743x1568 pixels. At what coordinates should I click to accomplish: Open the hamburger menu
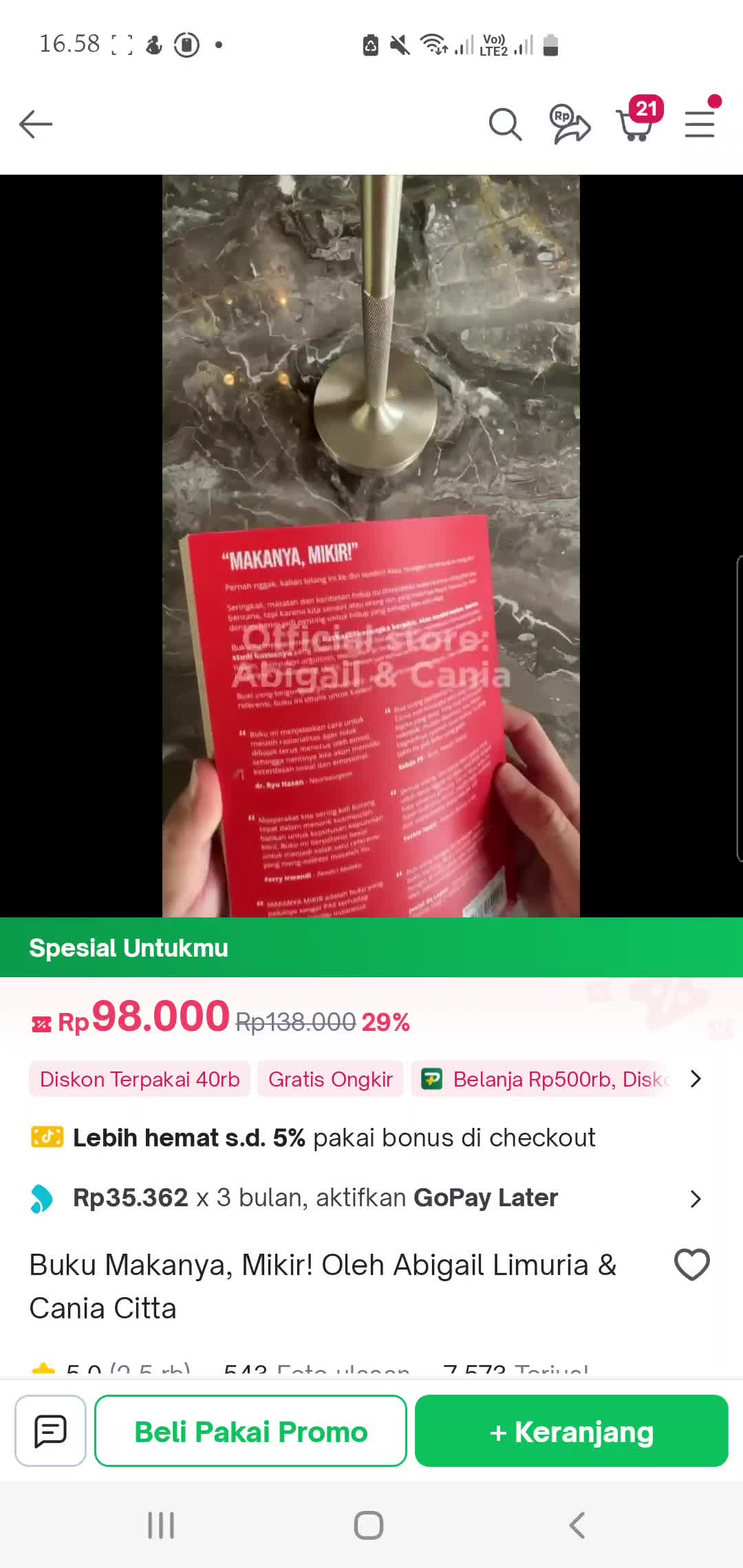tap(700, 124)
